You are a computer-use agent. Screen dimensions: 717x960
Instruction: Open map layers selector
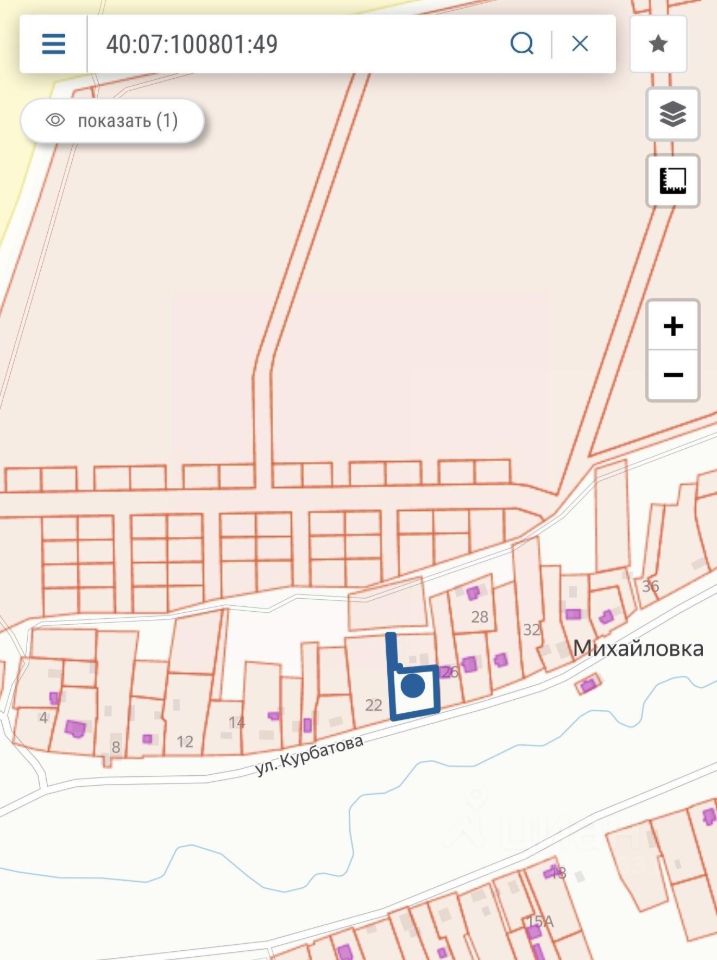pos(673,116)
